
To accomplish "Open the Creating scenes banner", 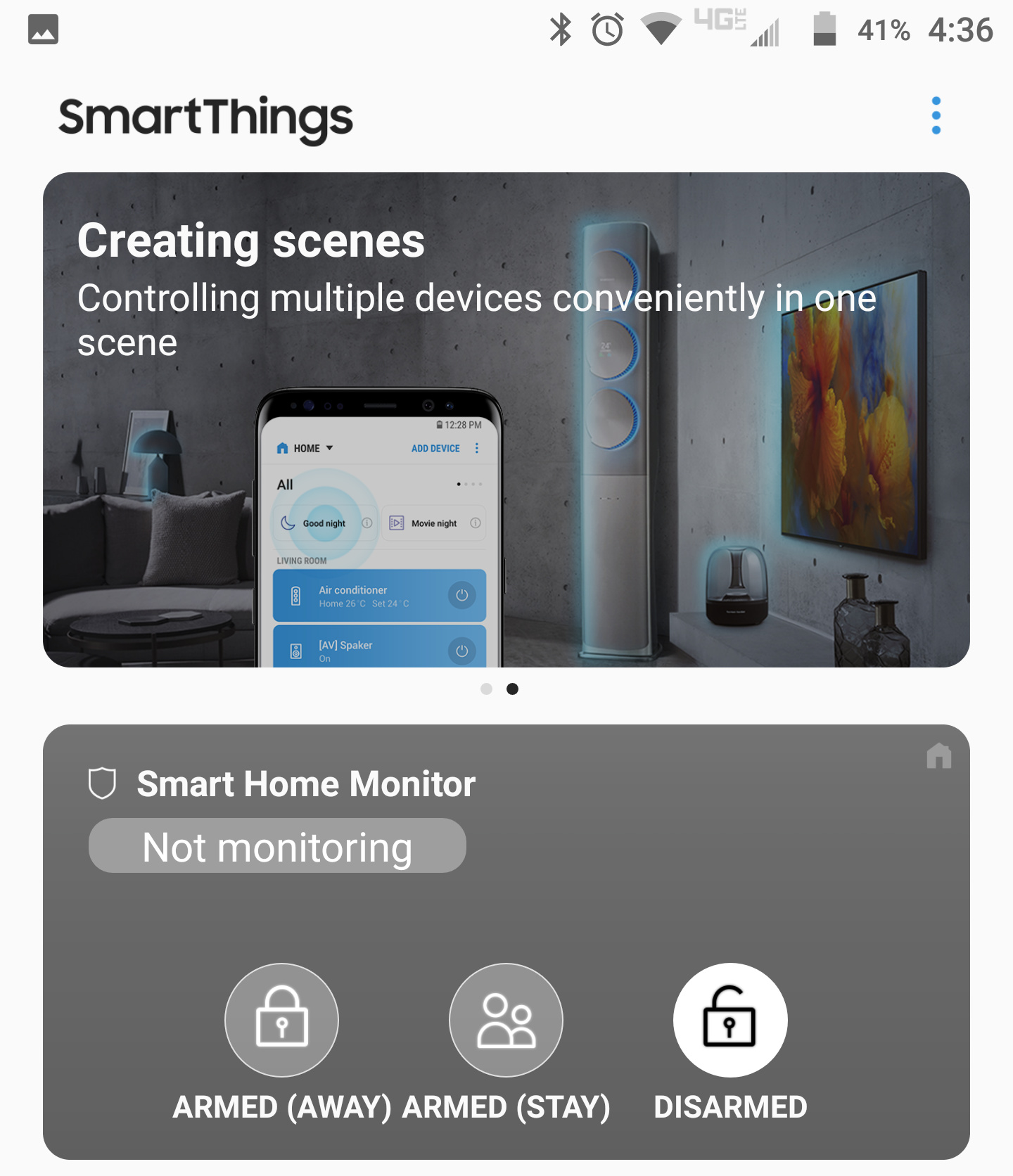I will pyautogui.click(x=507, y=419).
